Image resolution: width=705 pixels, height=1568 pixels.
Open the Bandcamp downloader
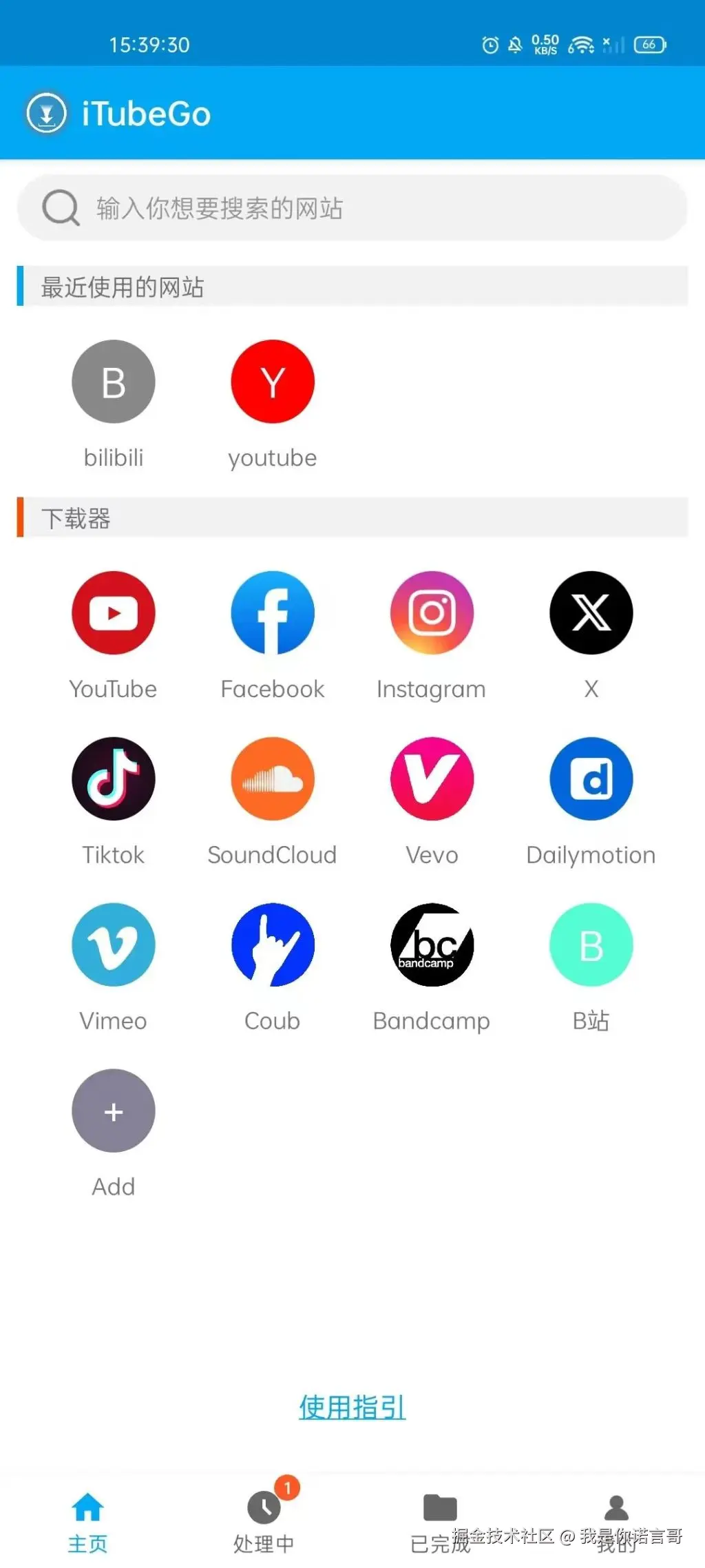432,945
